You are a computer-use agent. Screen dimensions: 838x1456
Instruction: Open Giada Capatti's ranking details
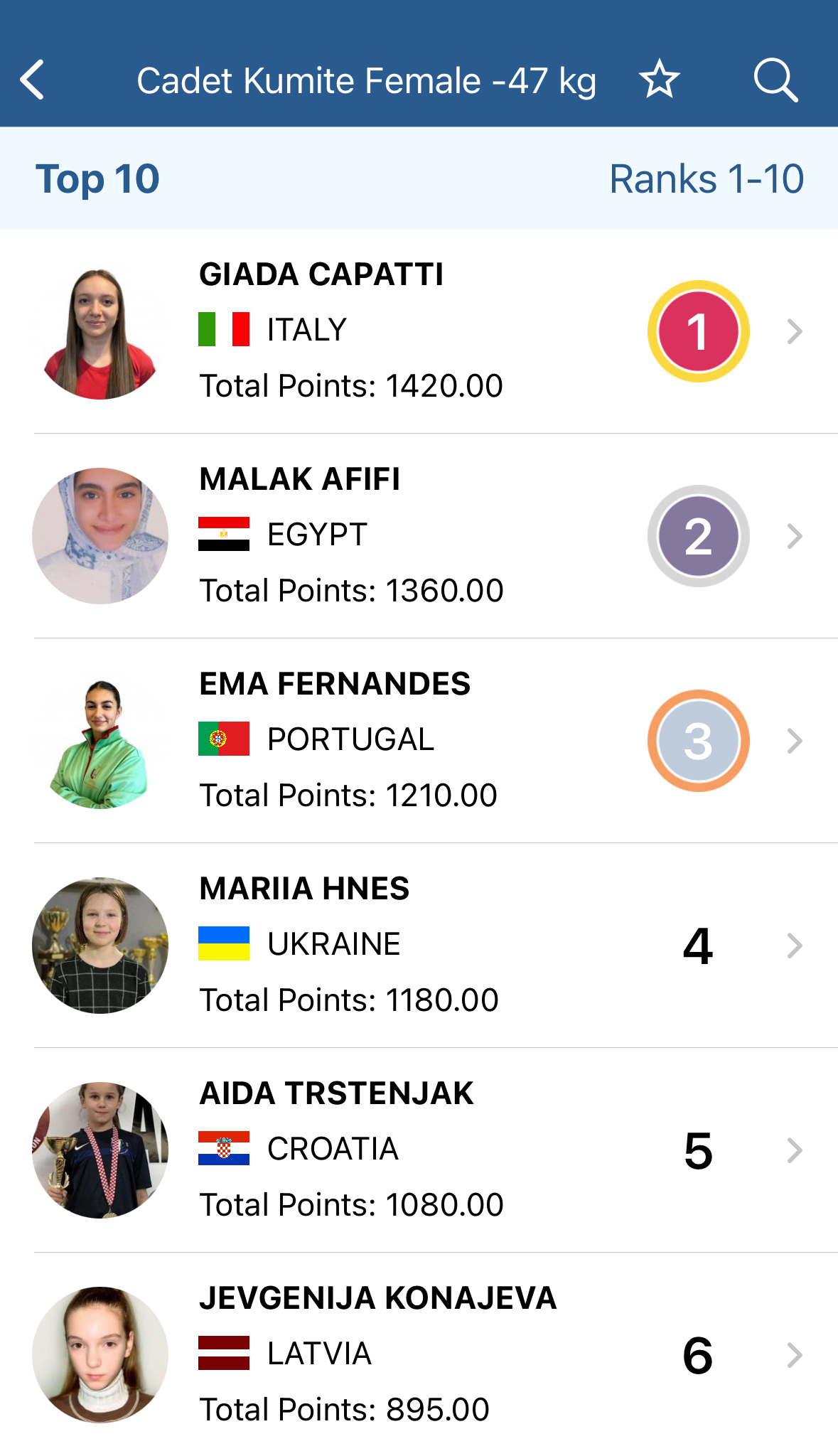[x=419, y=331]
